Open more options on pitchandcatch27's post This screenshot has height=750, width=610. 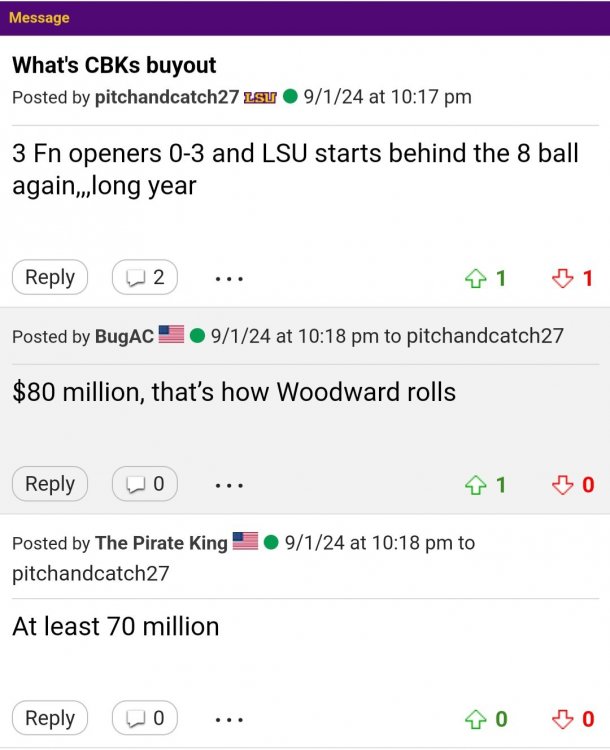(x=229, y=278)
